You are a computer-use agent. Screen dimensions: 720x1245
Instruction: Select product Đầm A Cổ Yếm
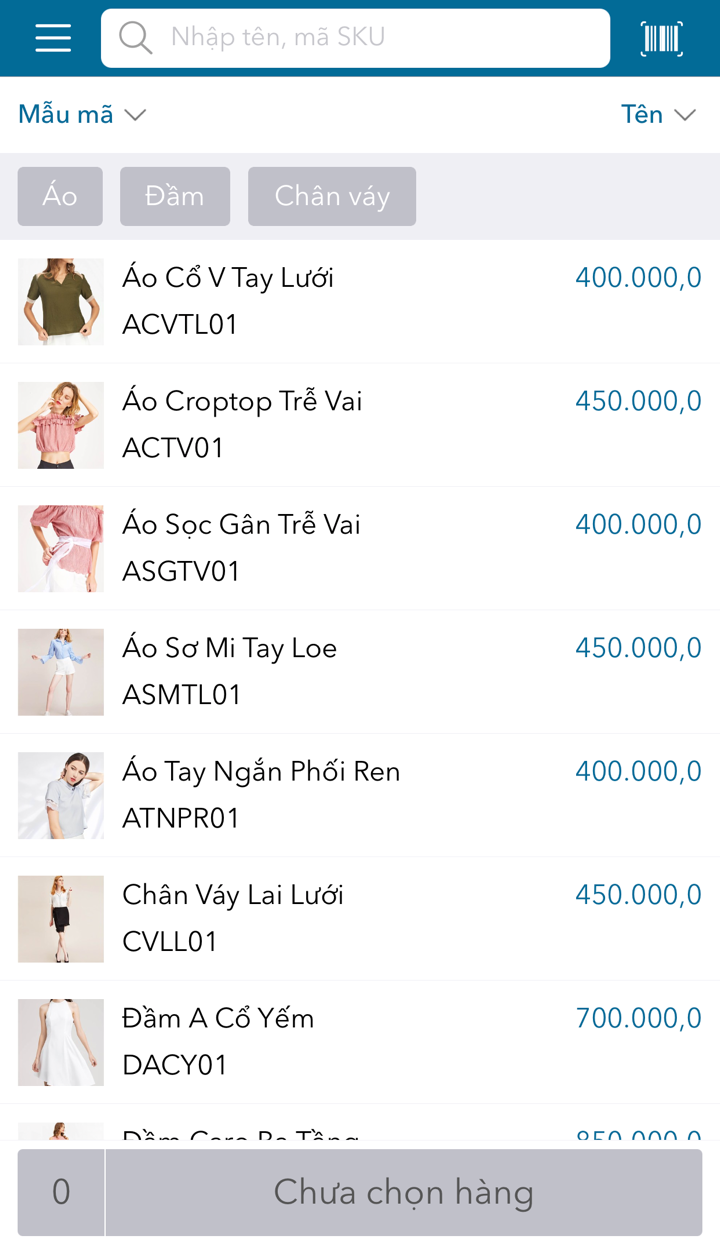[x=360, y=1042]
